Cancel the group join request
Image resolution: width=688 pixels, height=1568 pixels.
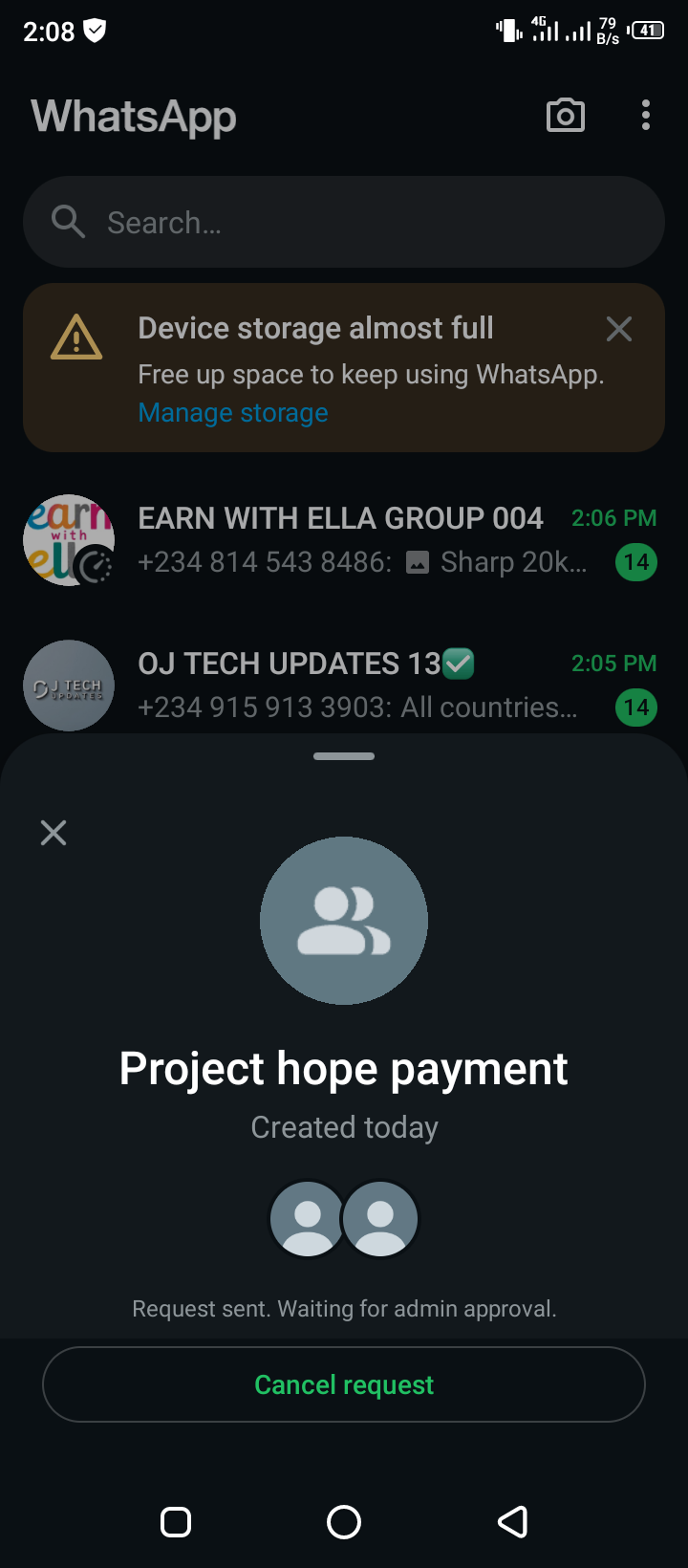pyautogui.click(x=344, y=1384)
